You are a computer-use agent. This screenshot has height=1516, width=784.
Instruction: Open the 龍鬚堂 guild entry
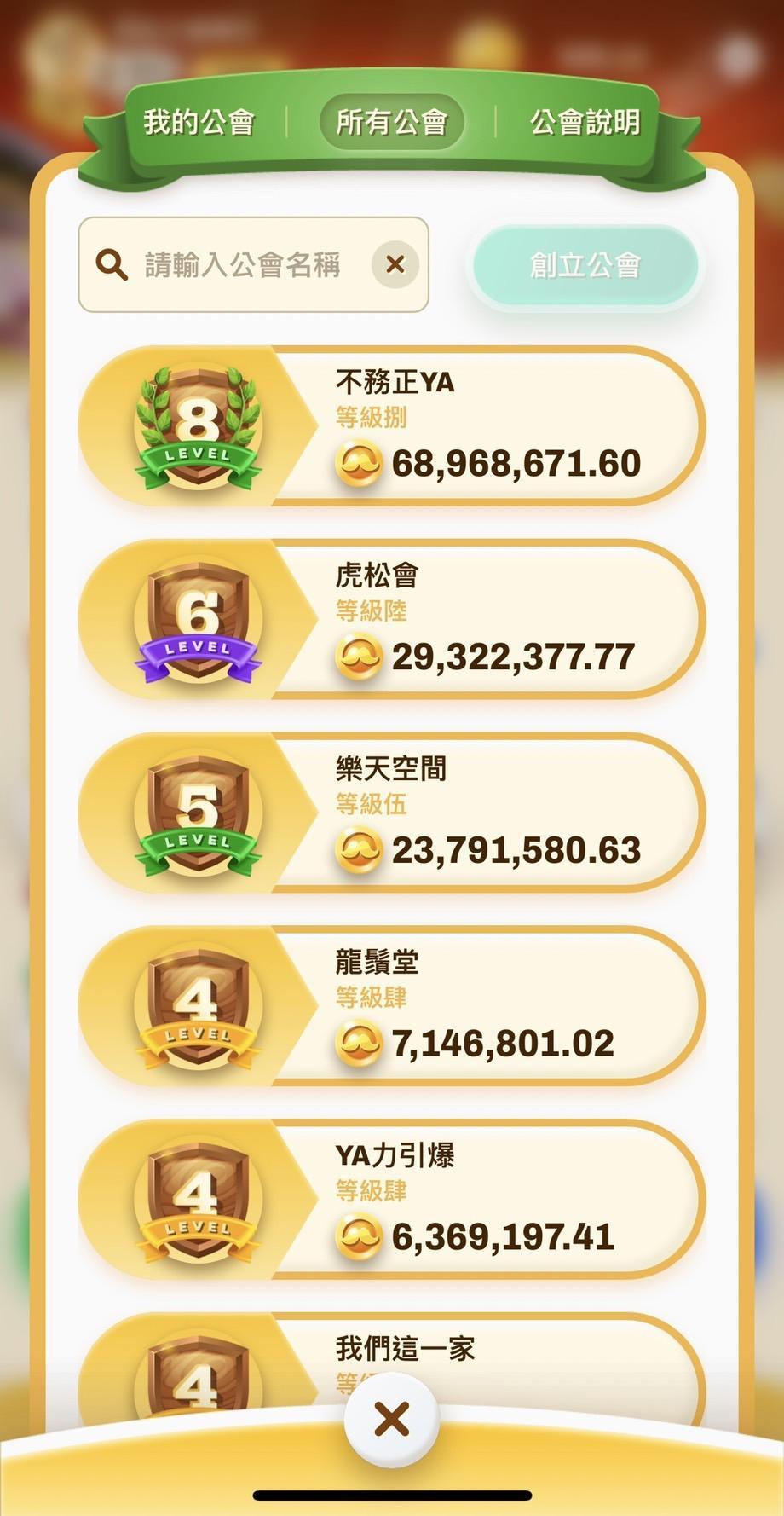[x=486, y=1006]
